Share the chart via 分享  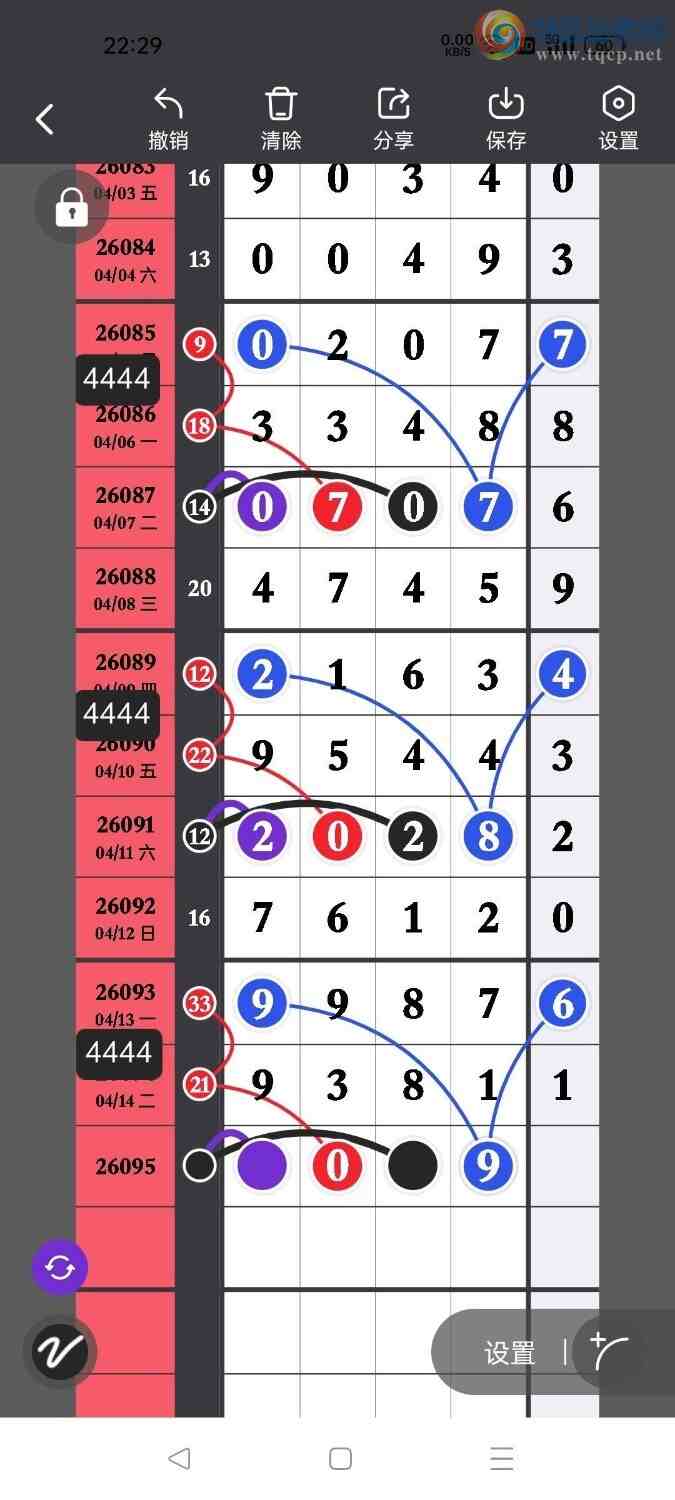(394, 119)
